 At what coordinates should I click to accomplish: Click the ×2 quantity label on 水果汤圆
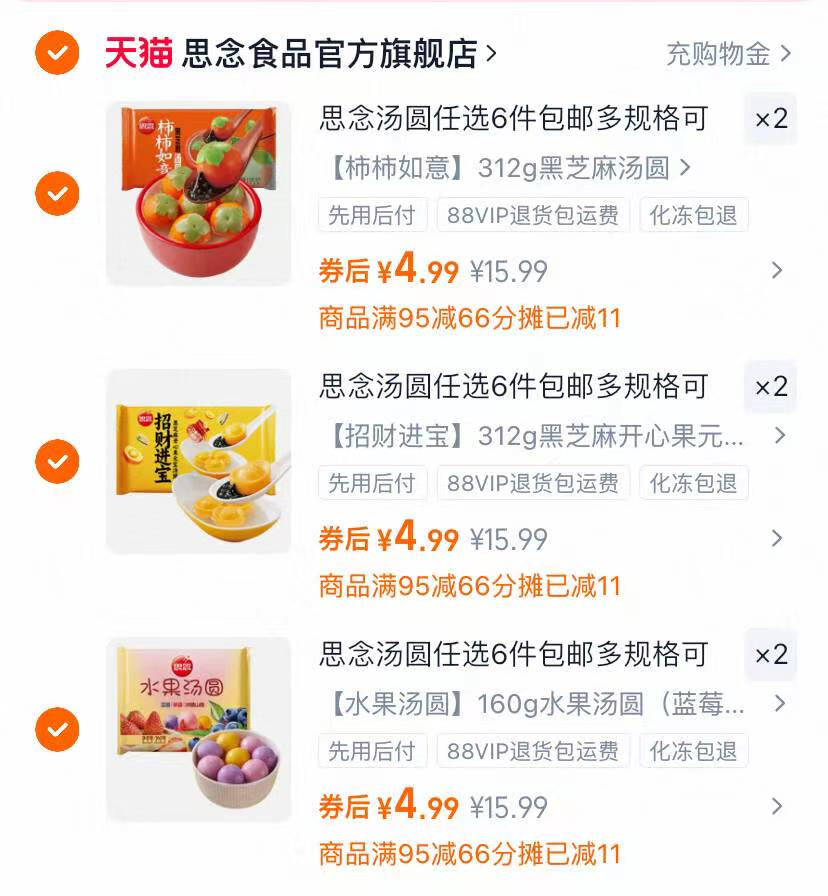(770, 656)
